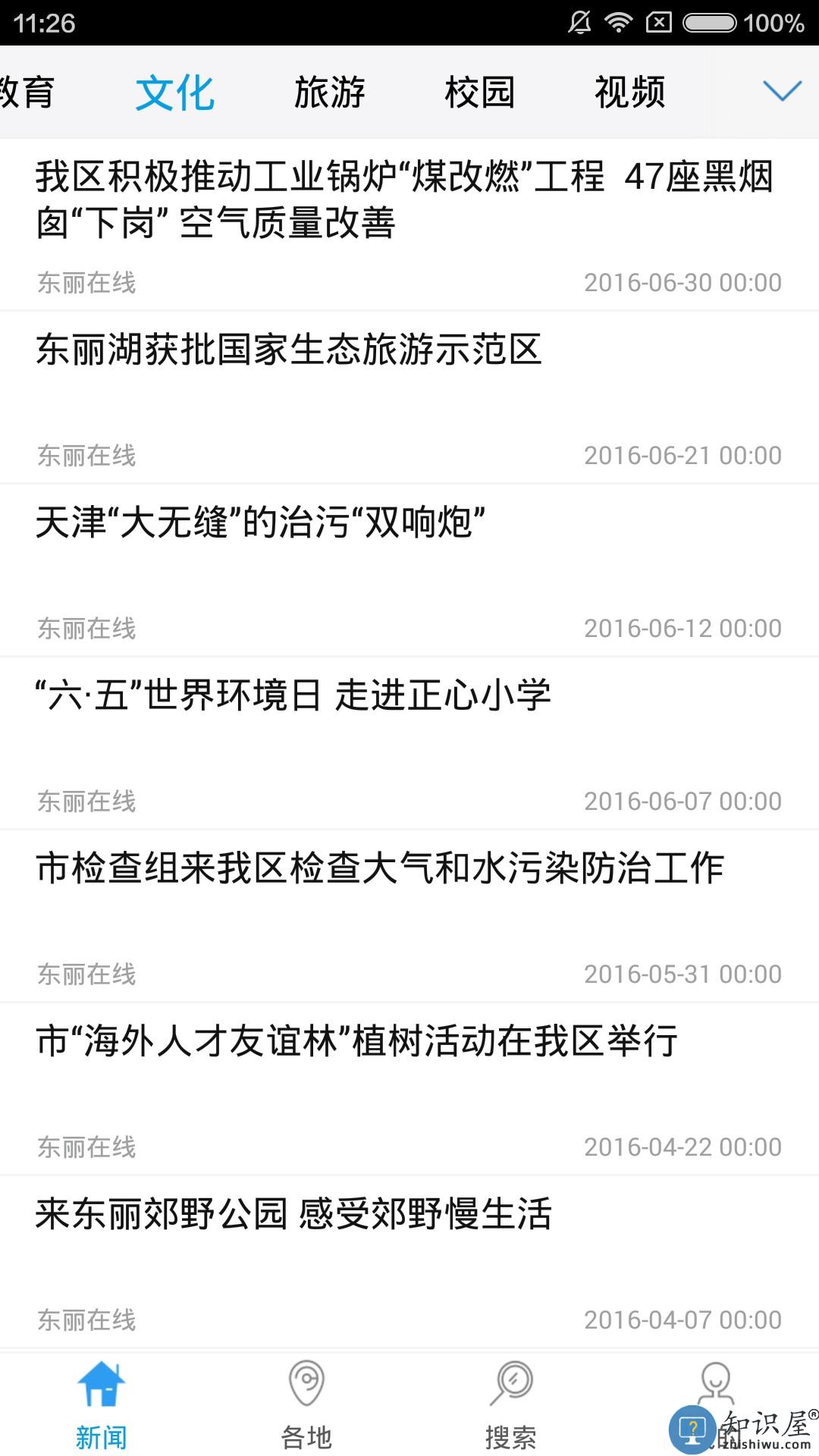The height and width of the screenshot is (1456, 819).
Task: Select the 文化 category tab
Action: tap(175, 93)
